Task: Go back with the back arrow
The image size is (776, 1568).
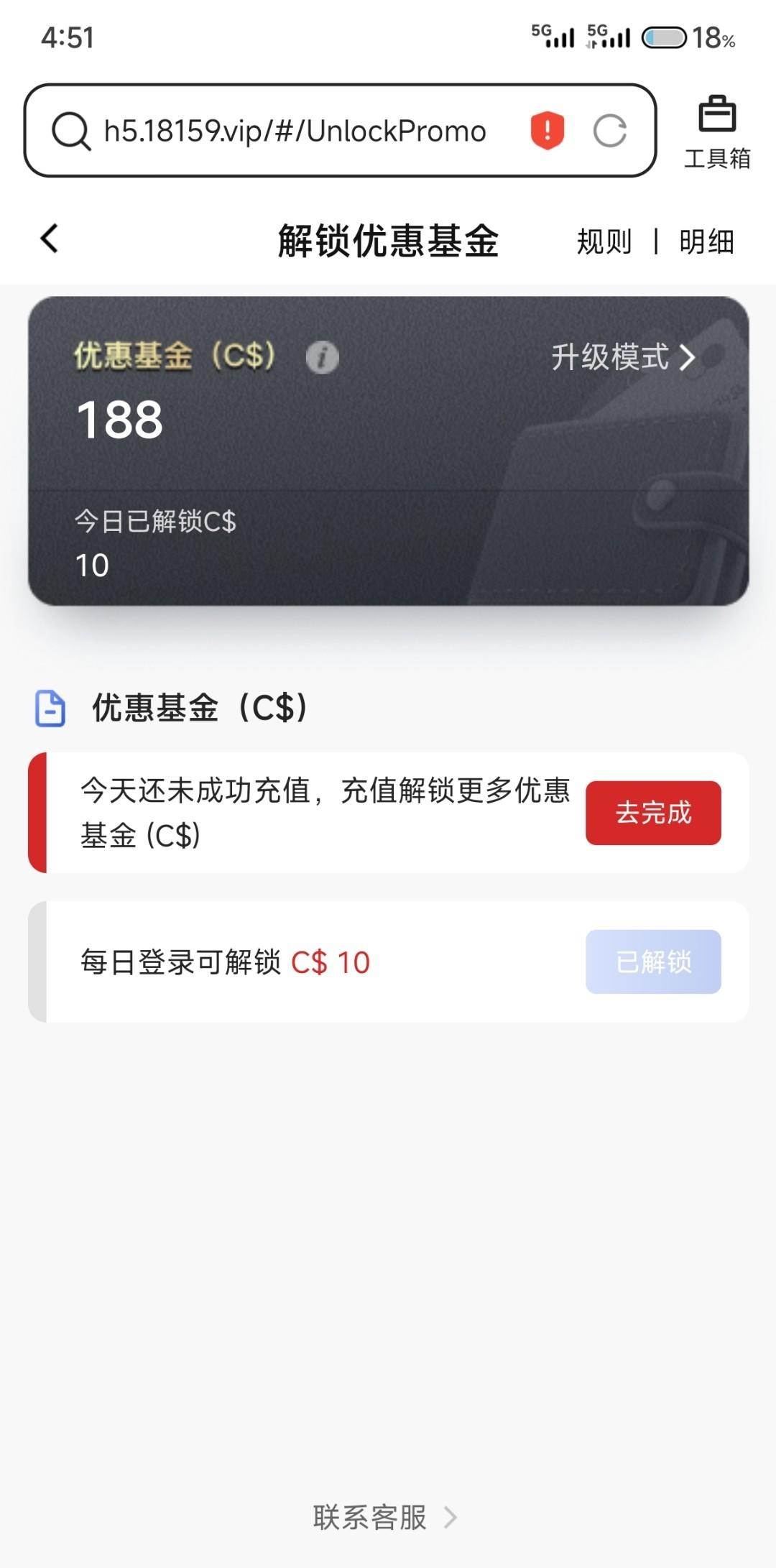Action: click(49, 239)
